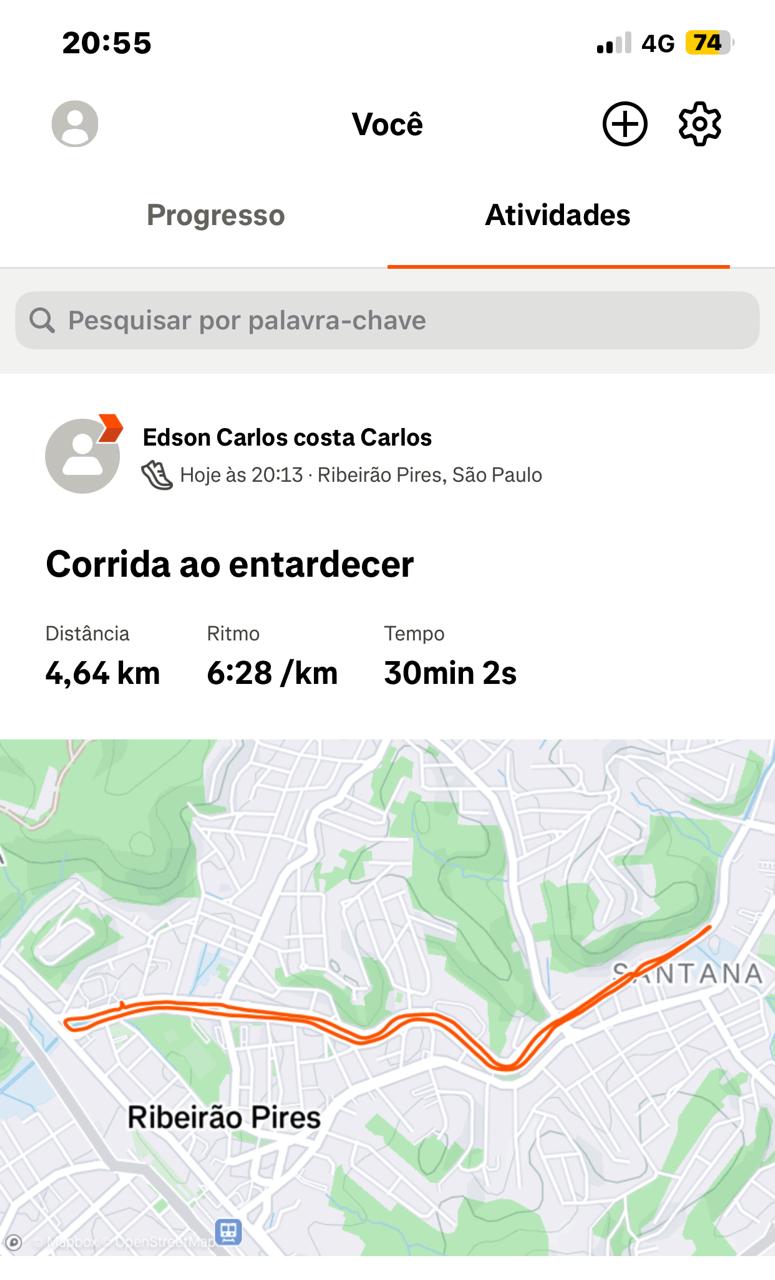The image size is (775, 1280).
Task: Open the profile avatar icon
Action: pos(75,124)
